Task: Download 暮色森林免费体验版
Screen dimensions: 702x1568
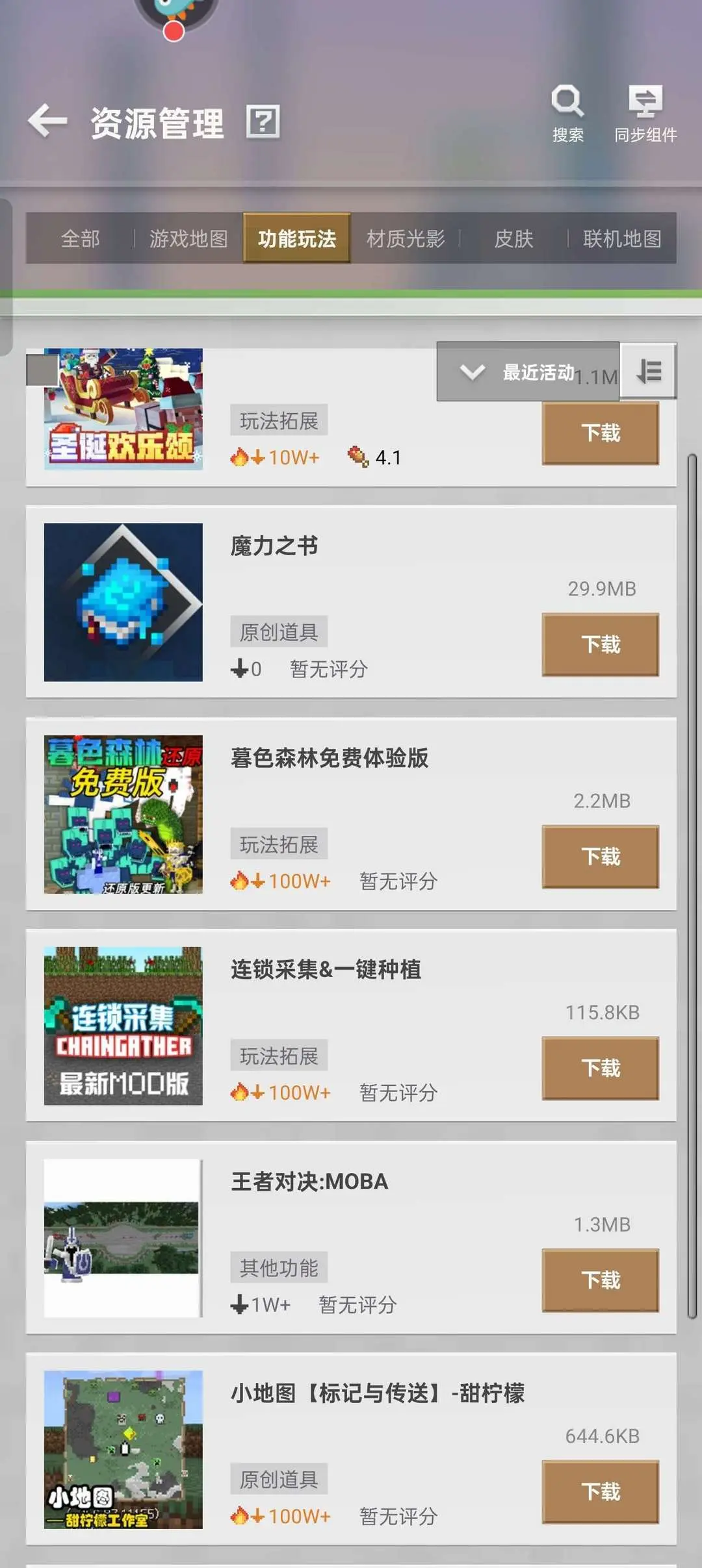Action: [x=601, y=856]
